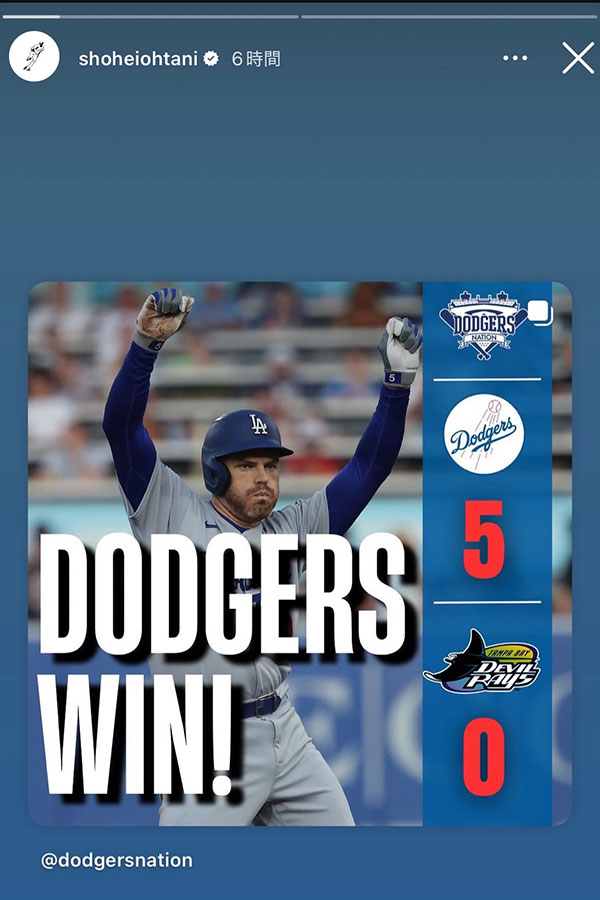Screen dimensions: 600x900
Task: Tap the shoheiohtani username
Action: pyautogui.click(x=138, y=59)
